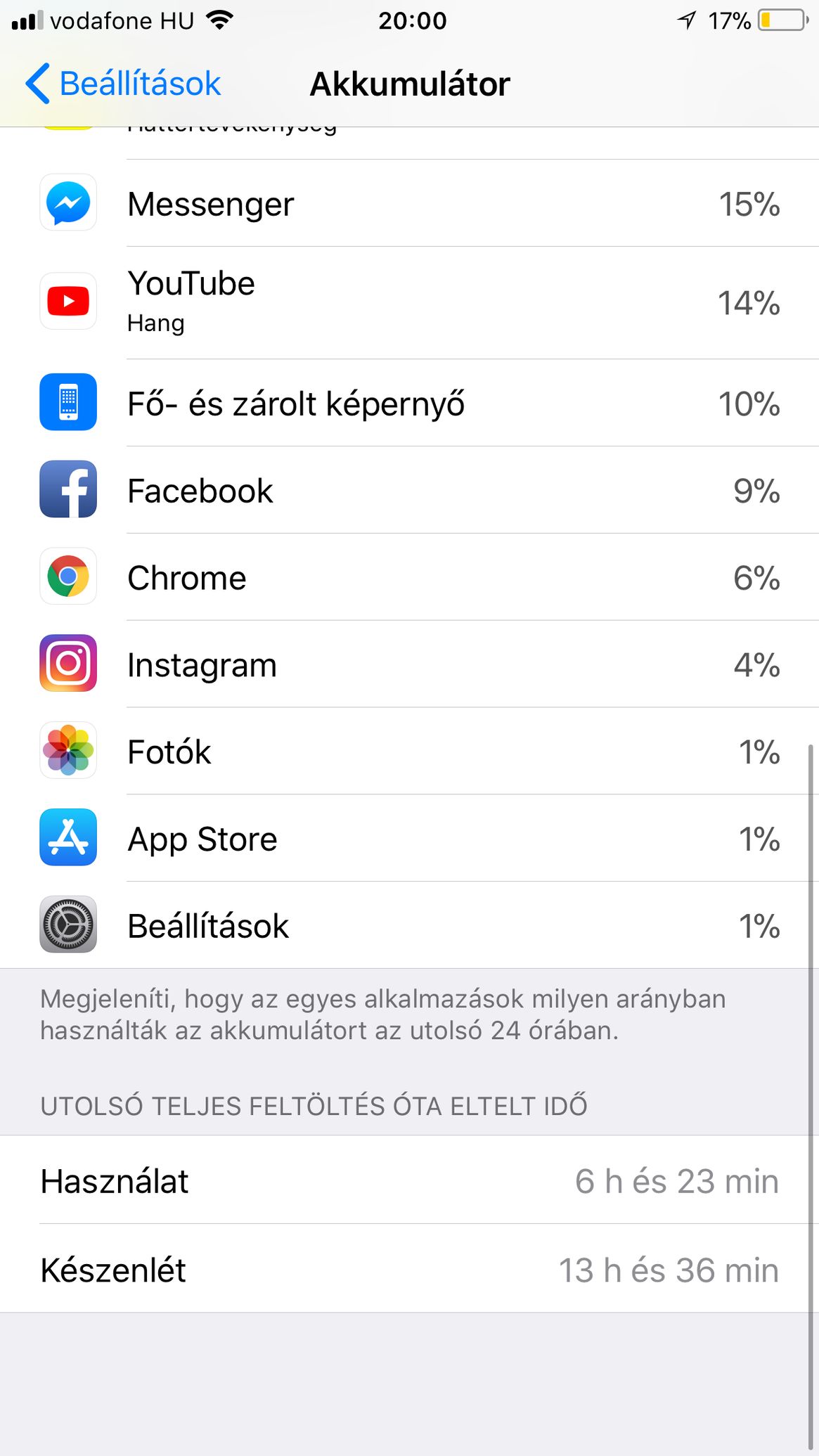819x1456 pixels.
Task: Tap the Beállítások app usage row
Action: tap(409, 925)
